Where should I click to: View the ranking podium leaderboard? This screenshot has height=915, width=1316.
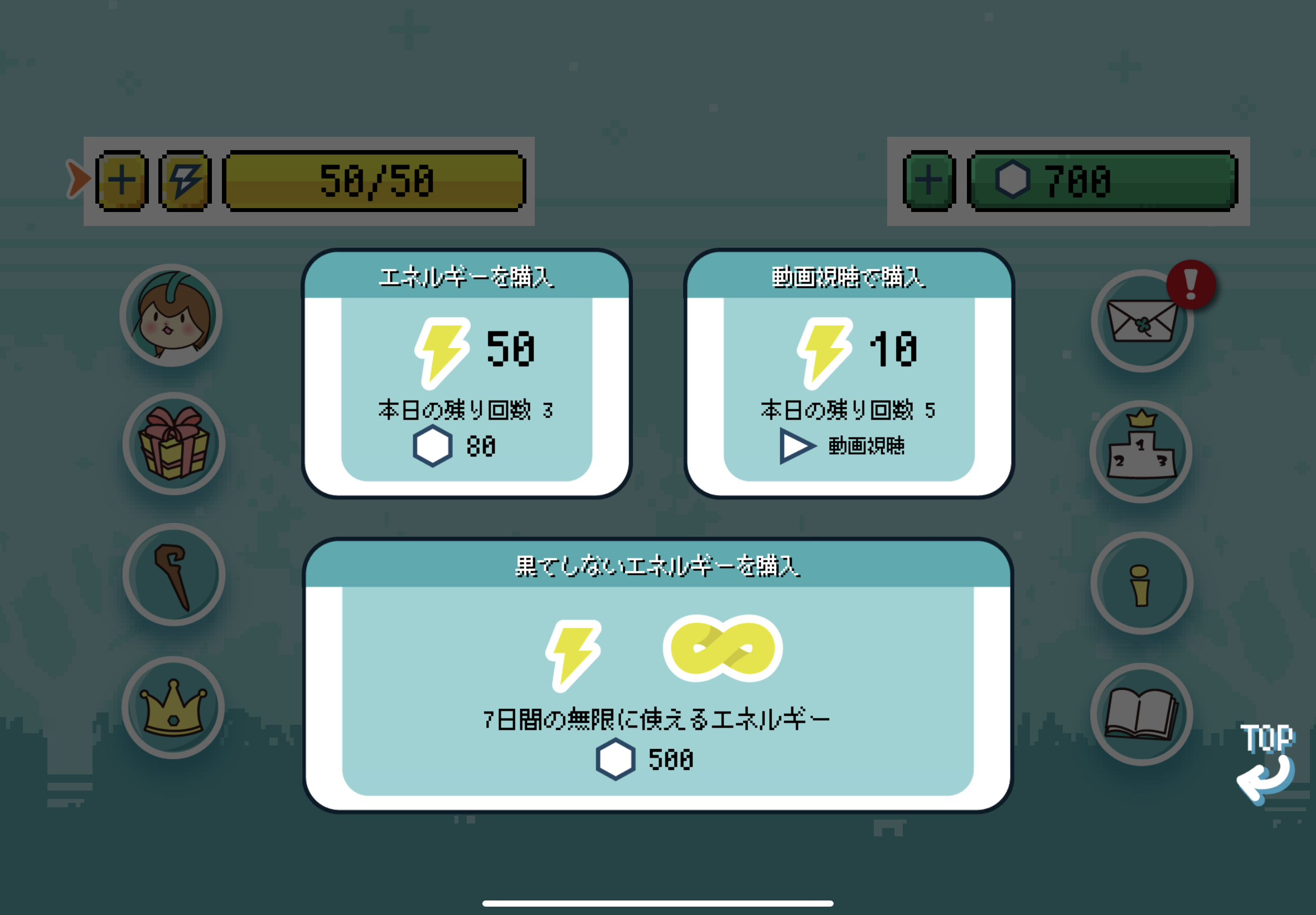coord(1141,452)
